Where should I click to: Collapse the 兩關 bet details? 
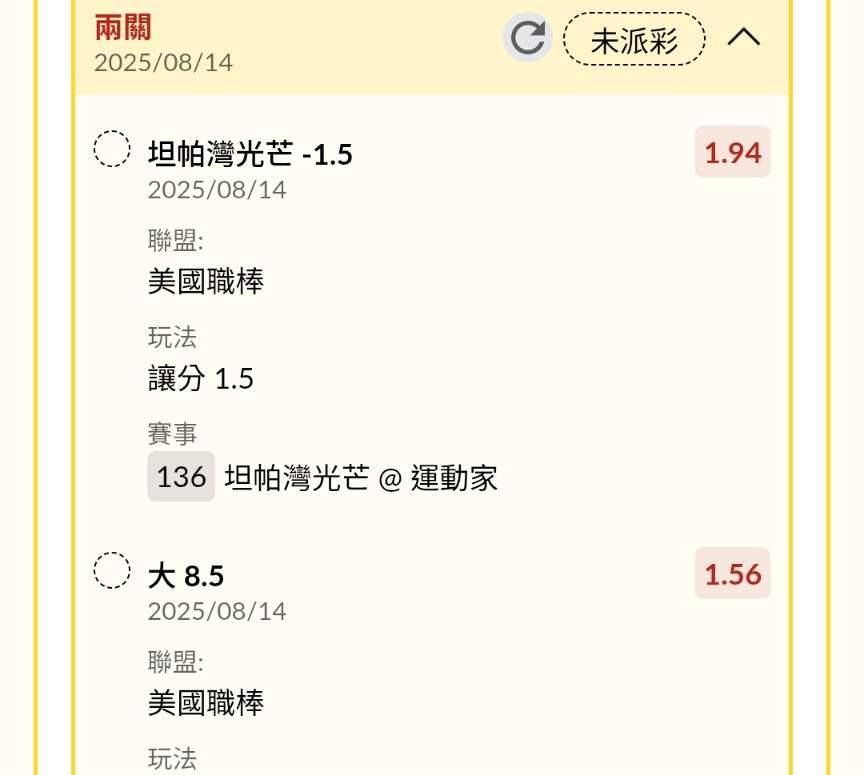point(744,38)
